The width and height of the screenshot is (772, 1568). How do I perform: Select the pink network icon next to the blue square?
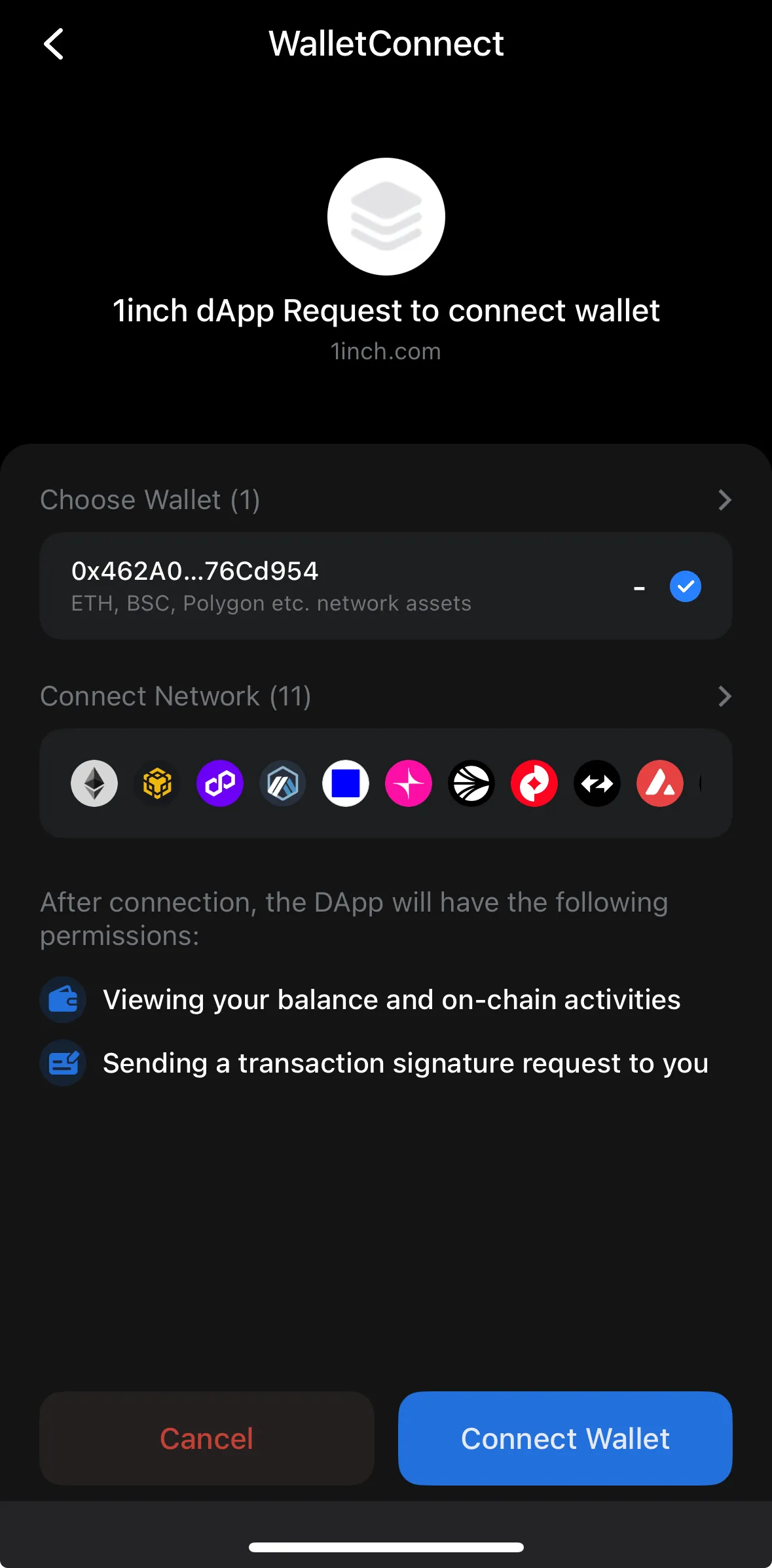point(408,783)
